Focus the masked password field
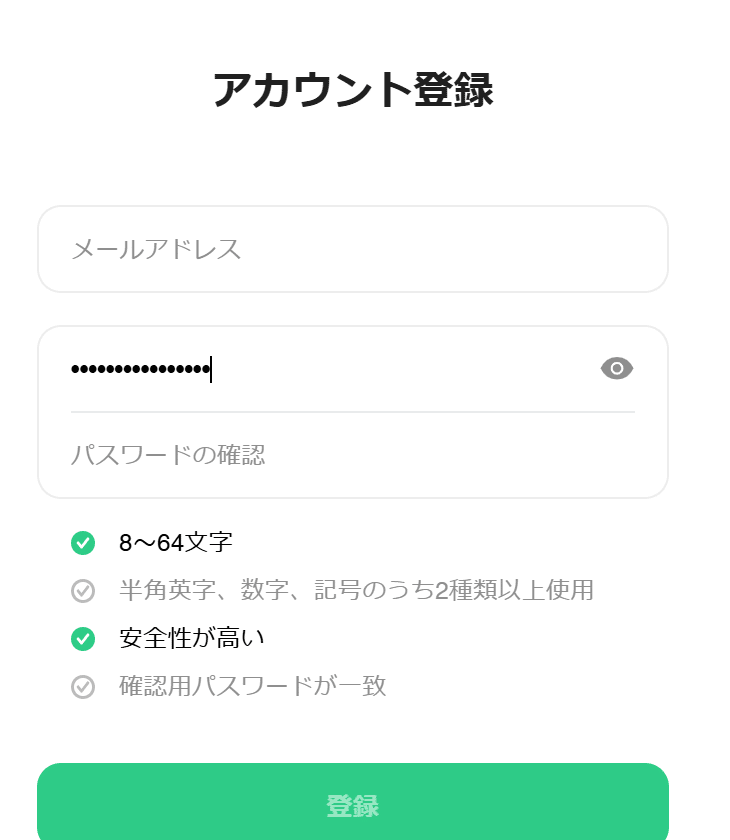Image resolution: width=730 pixels, height=840 pixels. coord(330,369)
